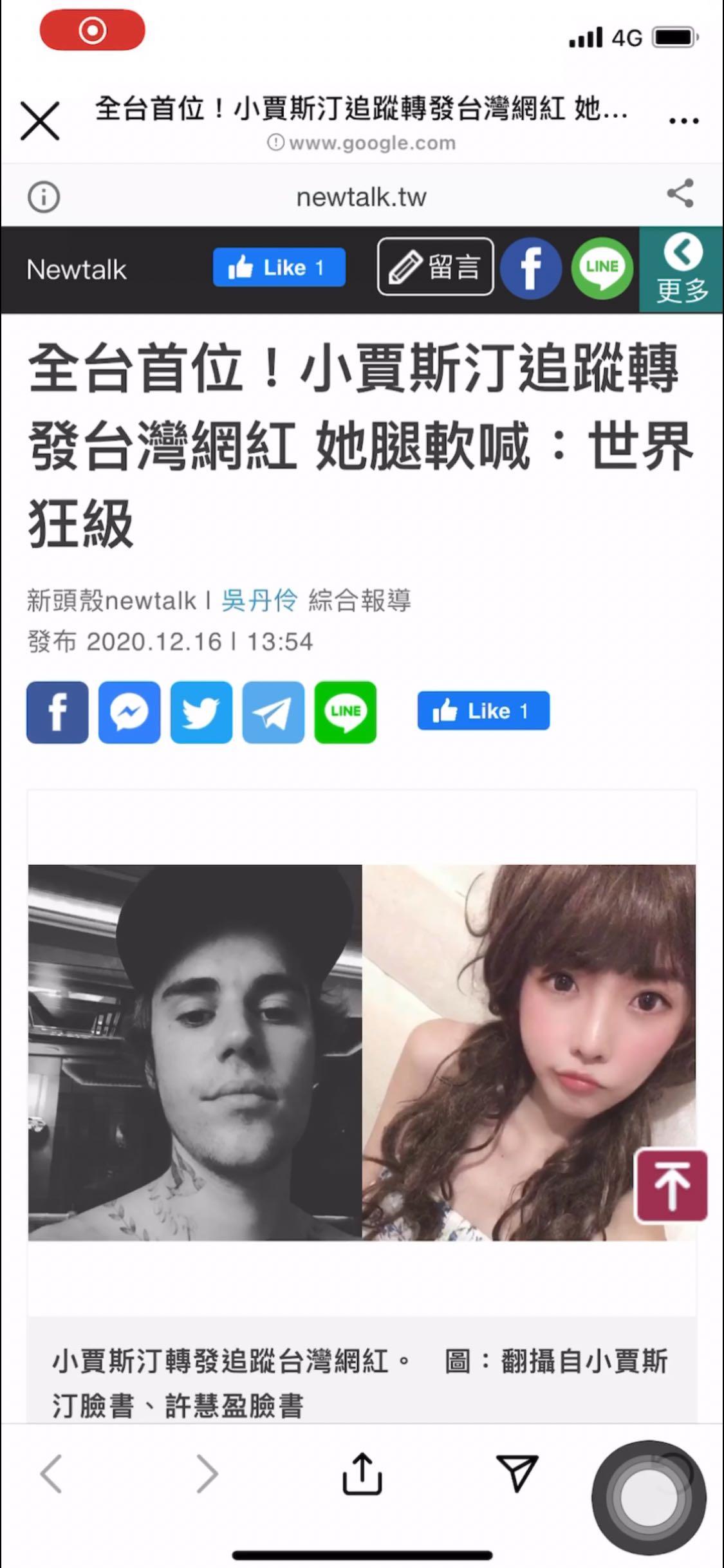
Task: Share article on LINE below the date
Action: coord(346,712)
